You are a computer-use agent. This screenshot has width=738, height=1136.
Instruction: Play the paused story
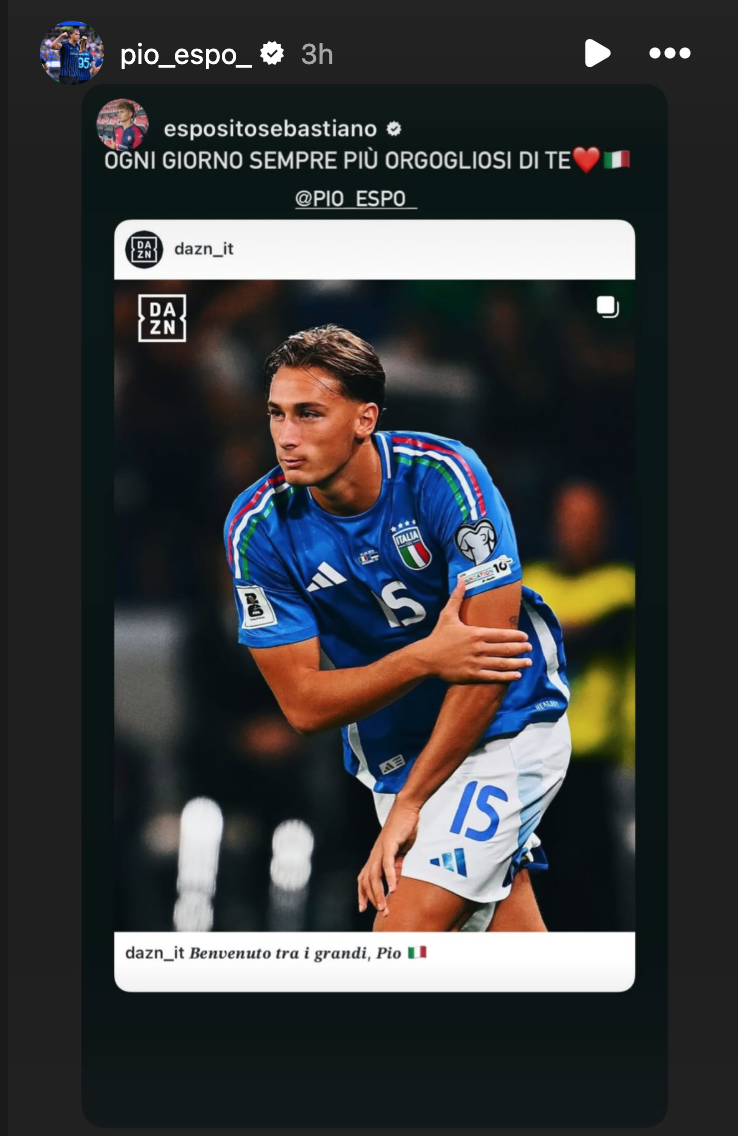[597, 53]
